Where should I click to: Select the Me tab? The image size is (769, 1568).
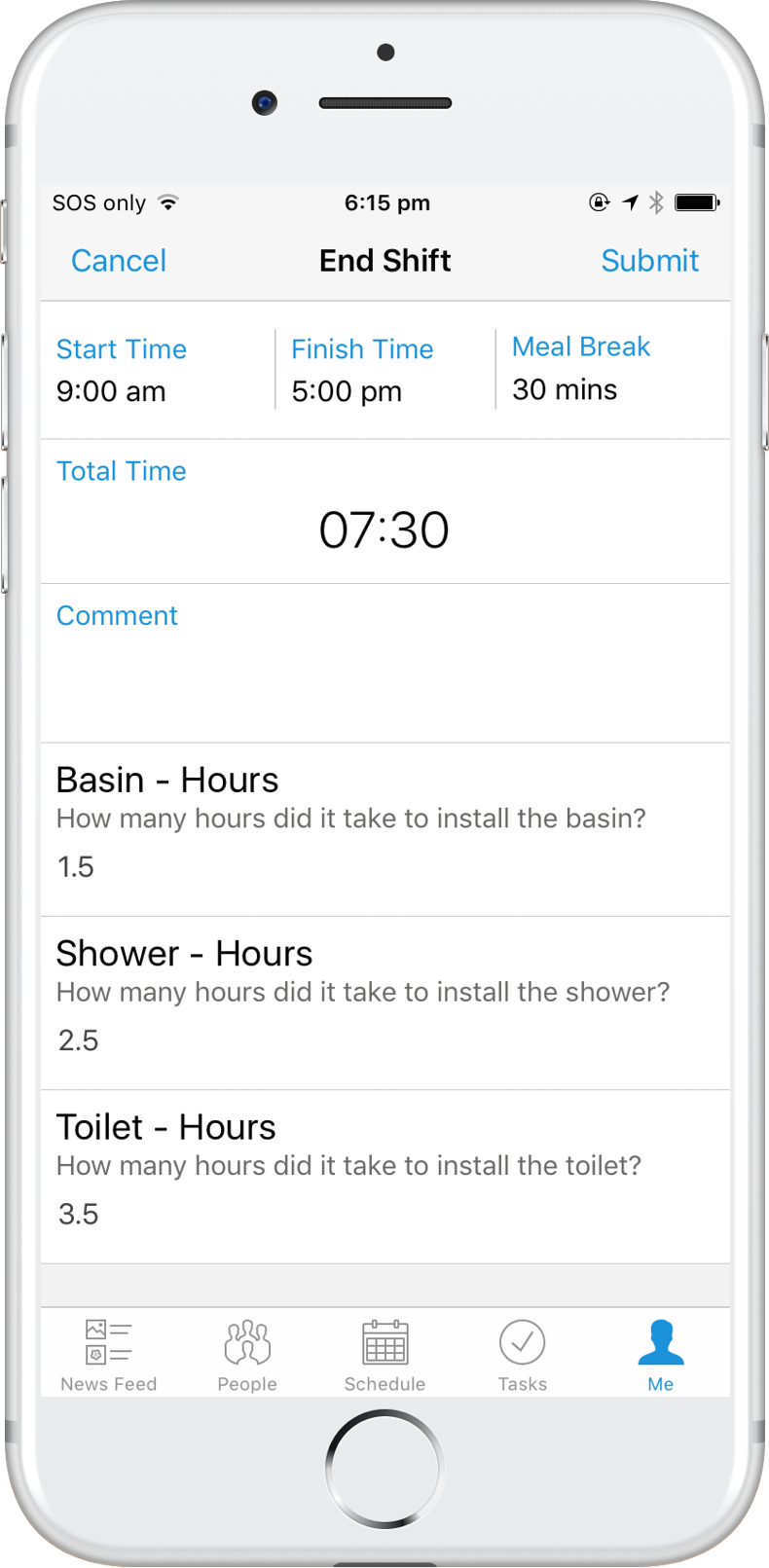pos(661,1355)
